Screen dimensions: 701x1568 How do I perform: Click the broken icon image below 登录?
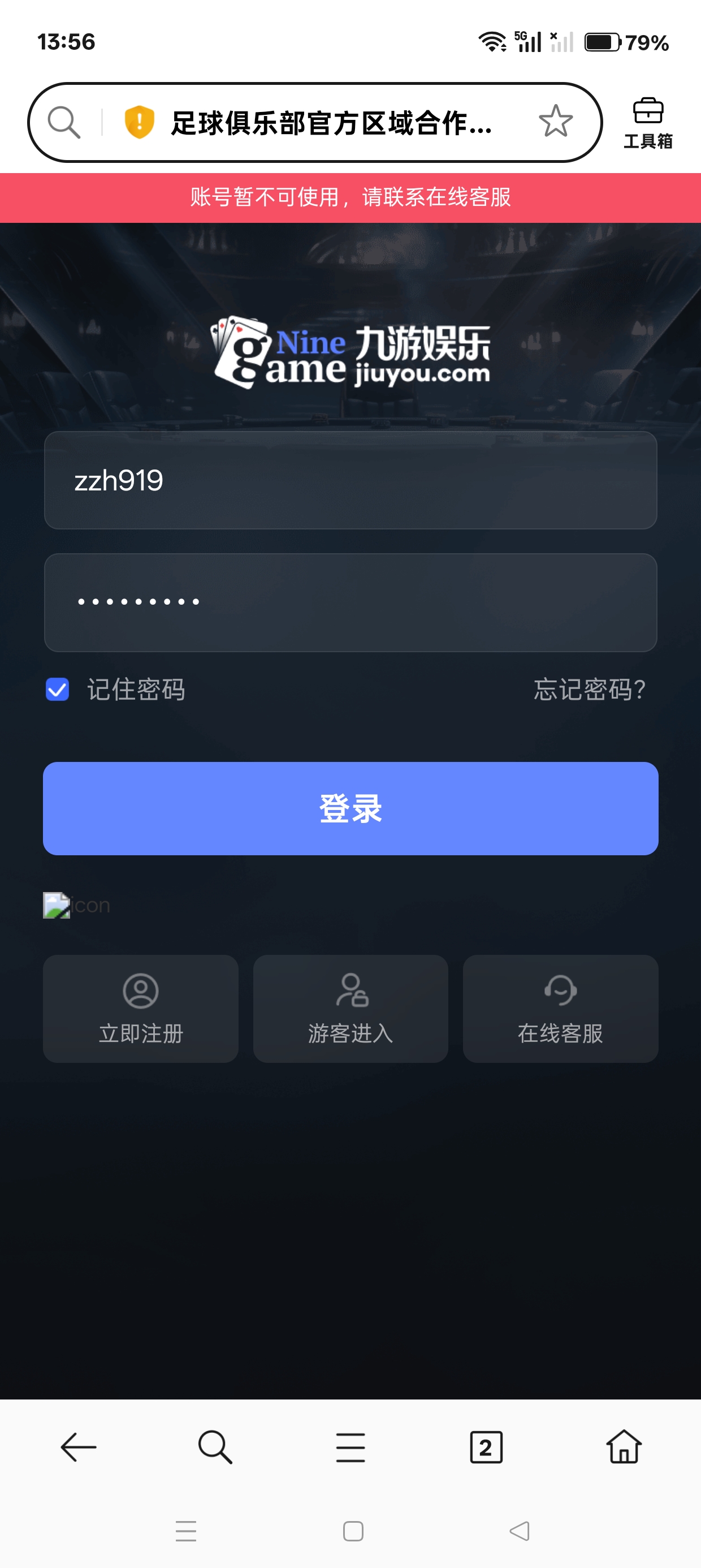click(57, 905)
